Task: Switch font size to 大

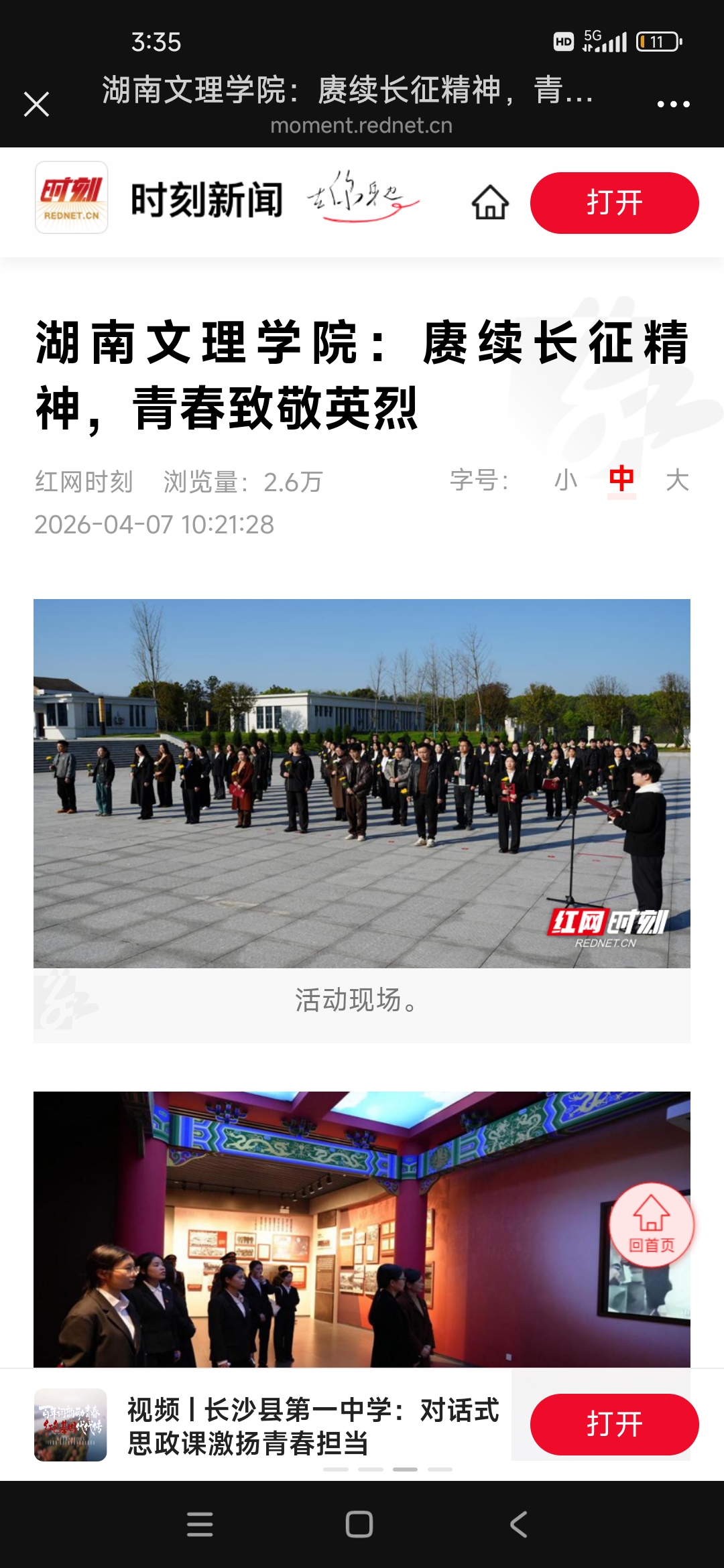Action: [x=677, y=480]
